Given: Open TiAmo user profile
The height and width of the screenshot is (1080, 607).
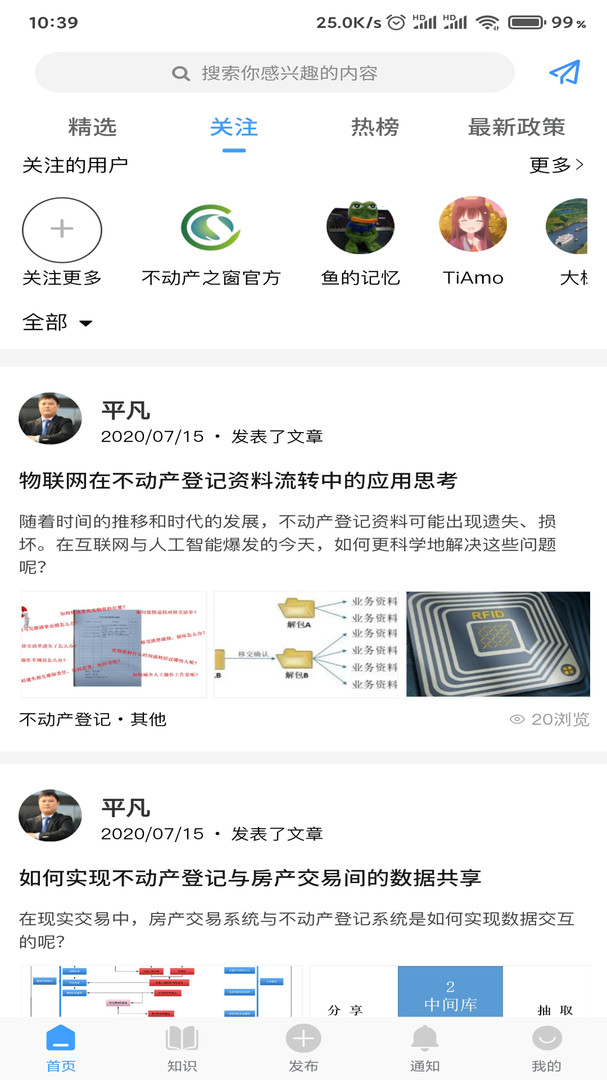Looking at the screenshot, I should click(x=473, y=229).
